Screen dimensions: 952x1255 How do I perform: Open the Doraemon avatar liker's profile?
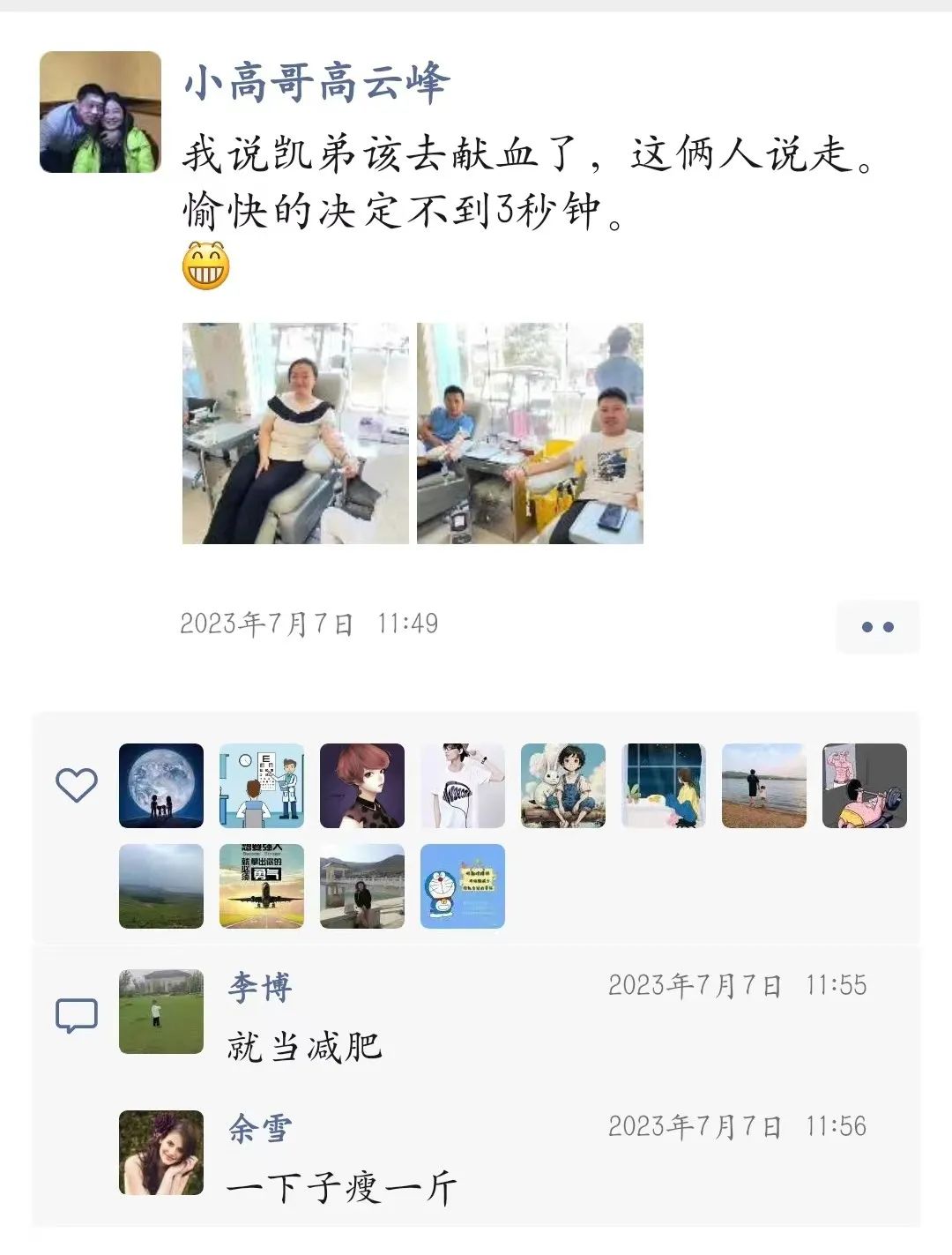(463, 886)
